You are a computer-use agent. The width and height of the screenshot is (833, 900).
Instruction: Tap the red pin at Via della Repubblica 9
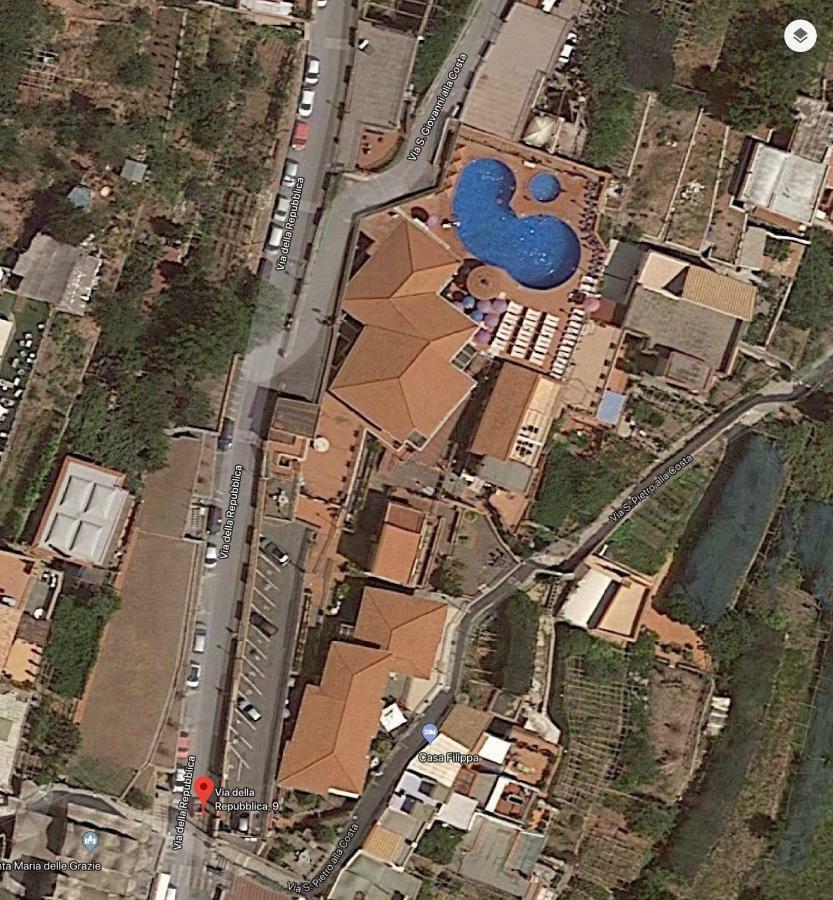[203, 791]
